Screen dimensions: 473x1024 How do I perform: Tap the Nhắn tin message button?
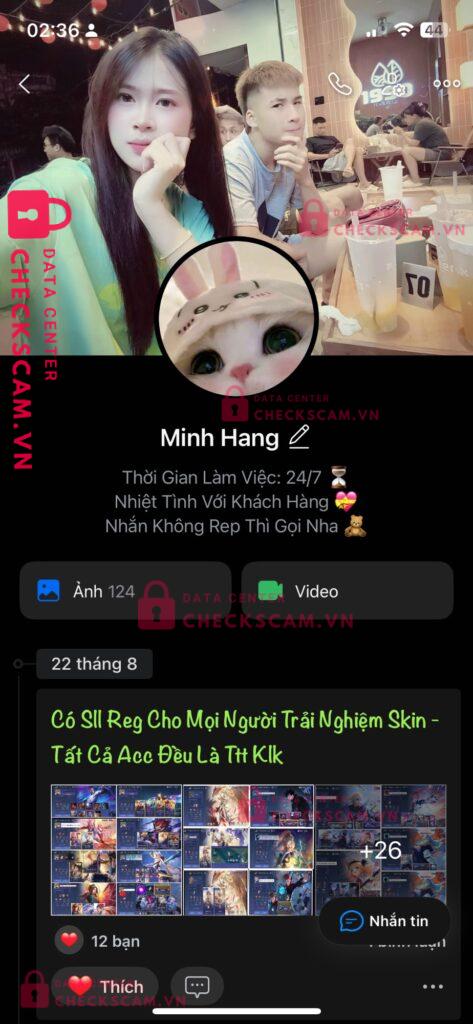point(385,921)
